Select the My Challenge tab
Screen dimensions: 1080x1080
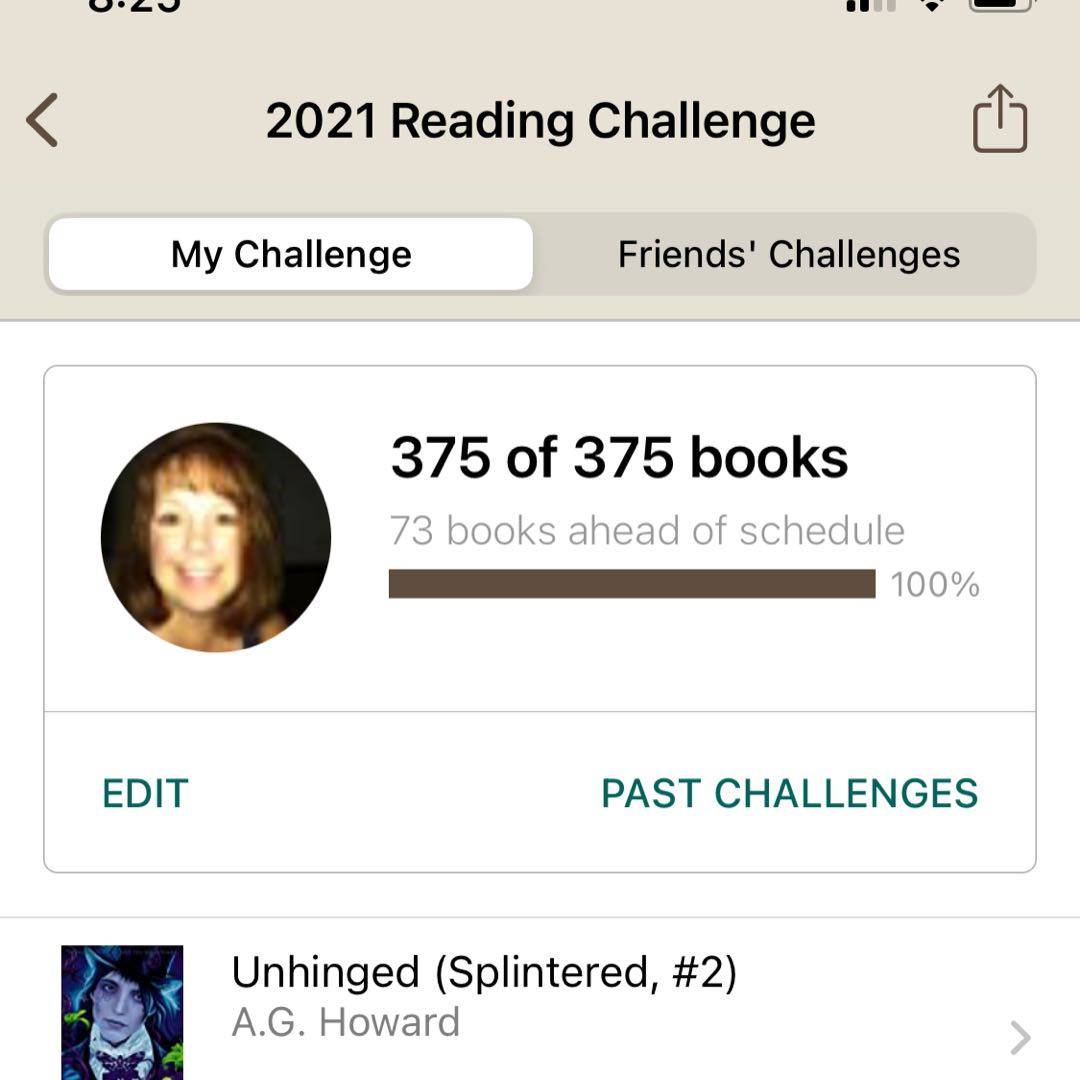coord(291,254)
